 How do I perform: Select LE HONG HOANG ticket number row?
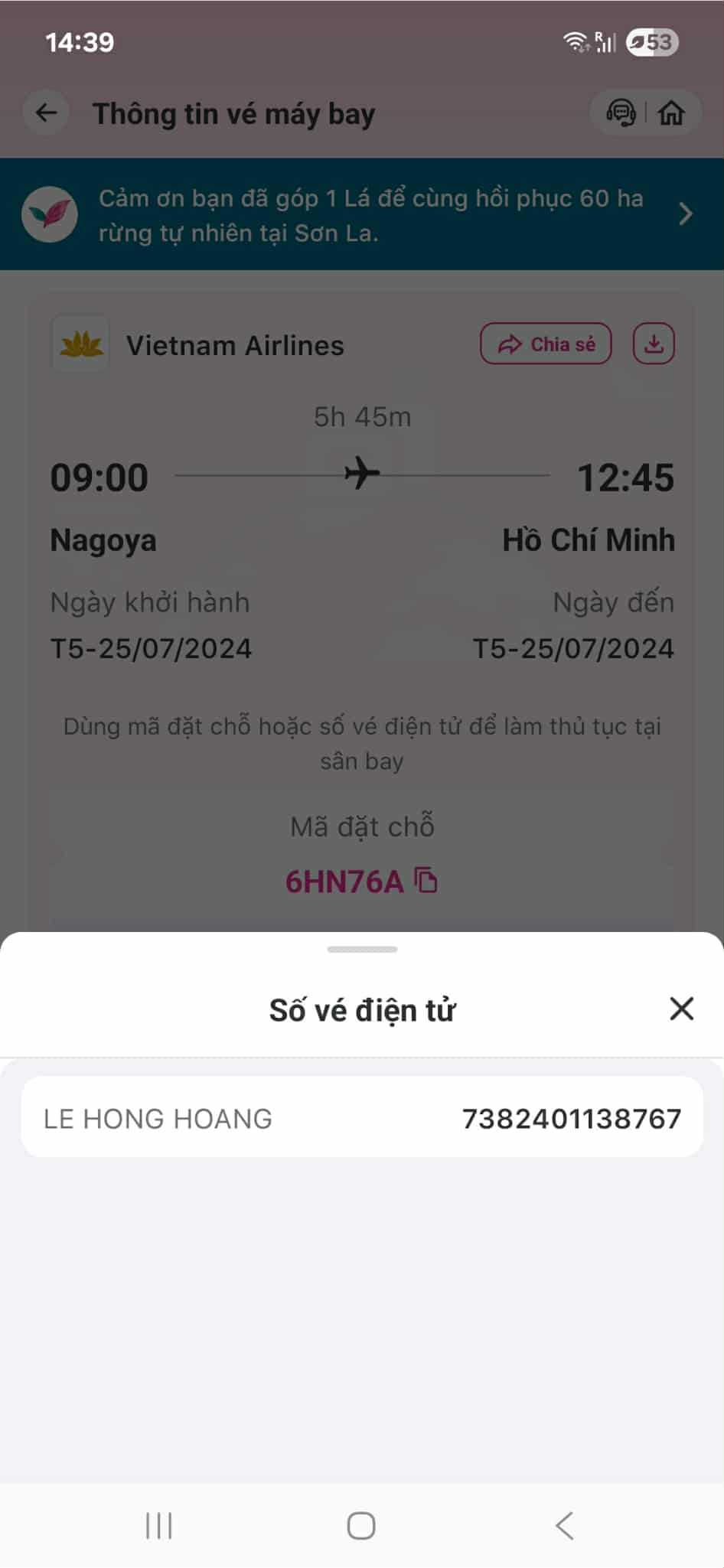(362, 1118)
